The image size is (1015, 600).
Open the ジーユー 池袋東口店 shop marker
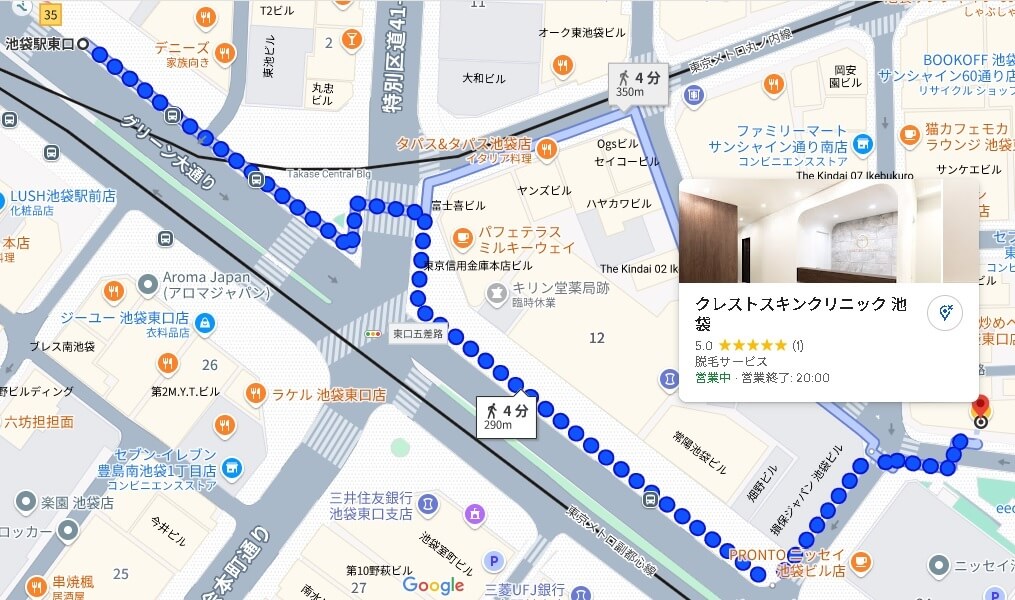tap(204, 322)
